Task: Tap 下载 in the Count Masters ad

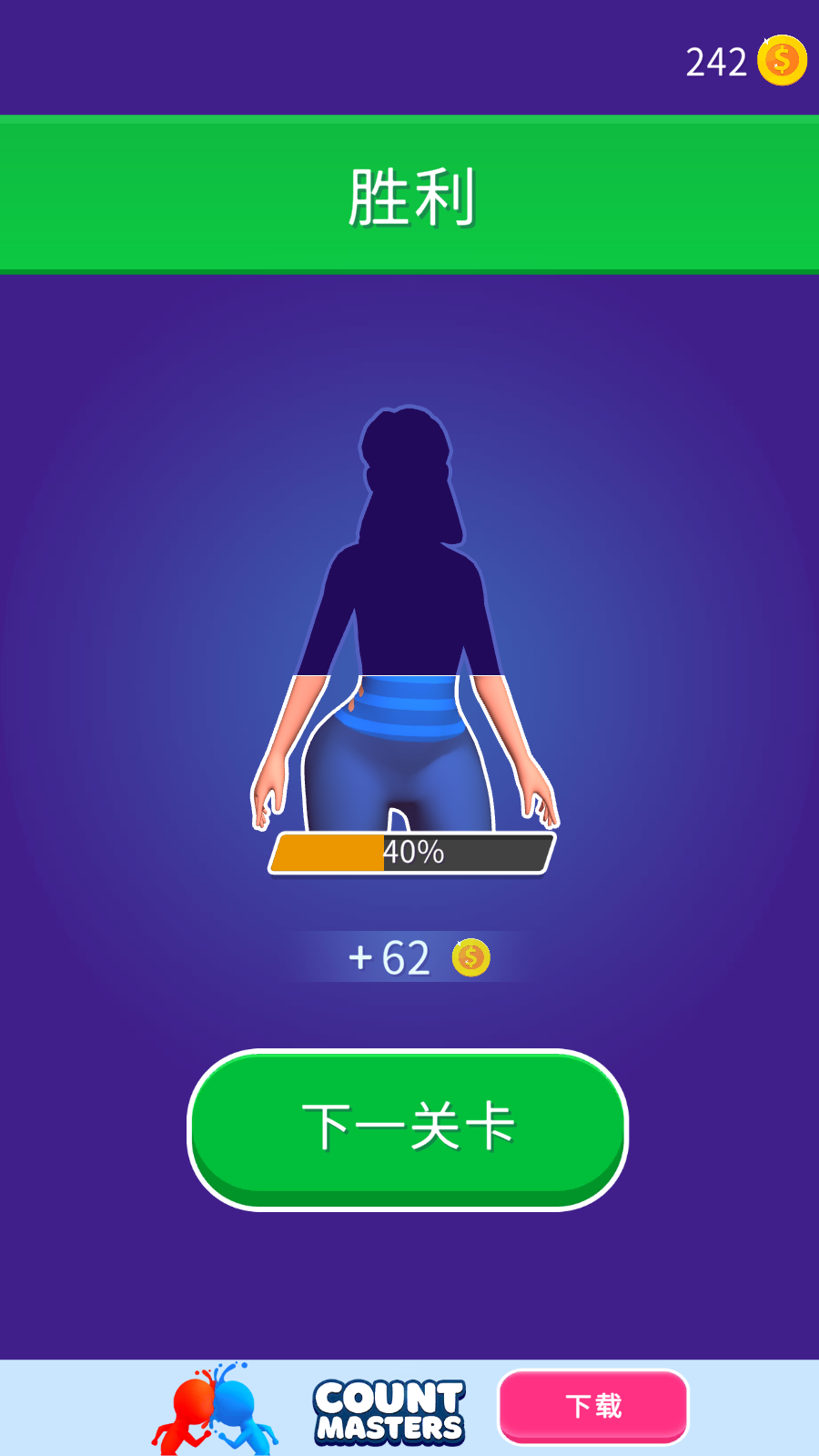Action: [x=593, y=1406]
